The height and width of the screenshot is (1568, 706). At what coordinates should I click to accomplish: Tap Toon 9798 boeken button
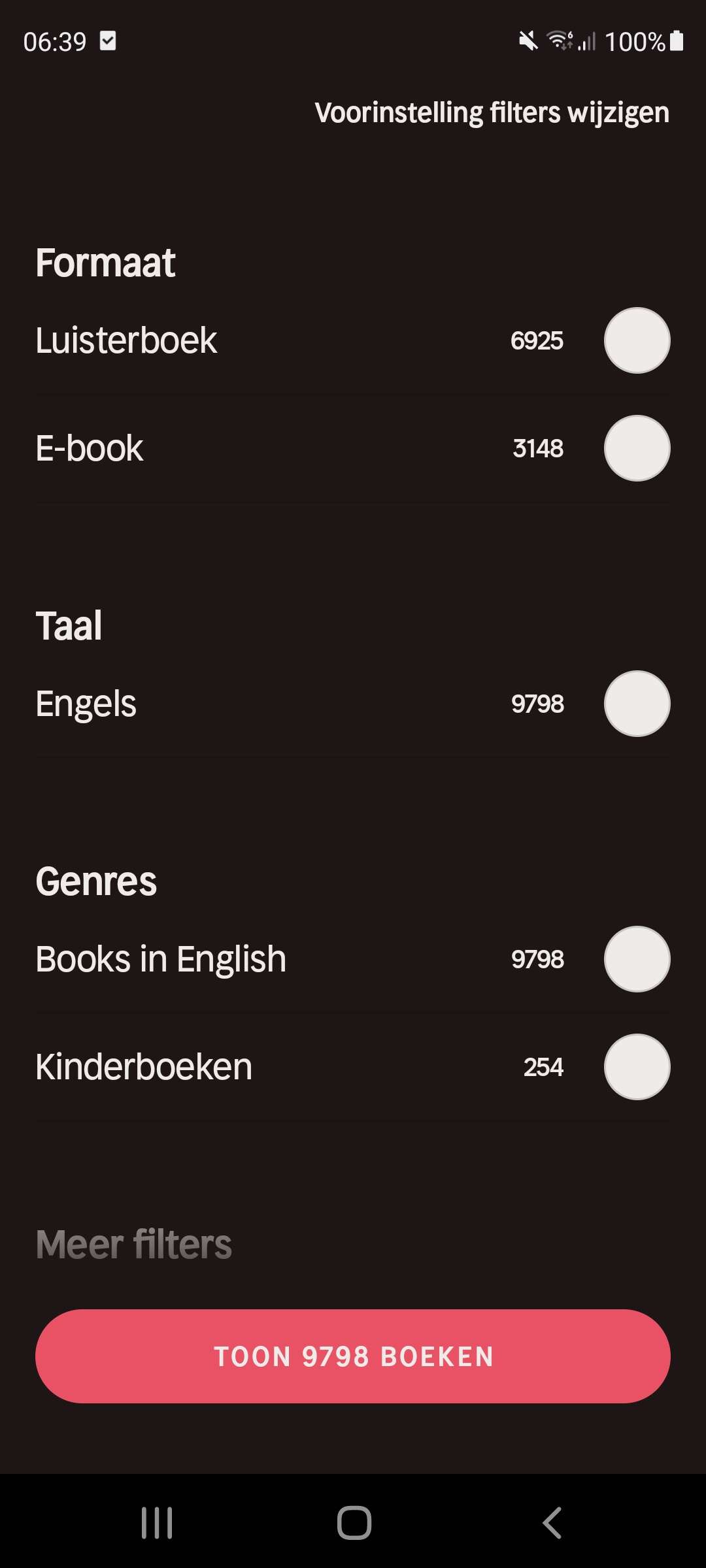(353, 1356)
